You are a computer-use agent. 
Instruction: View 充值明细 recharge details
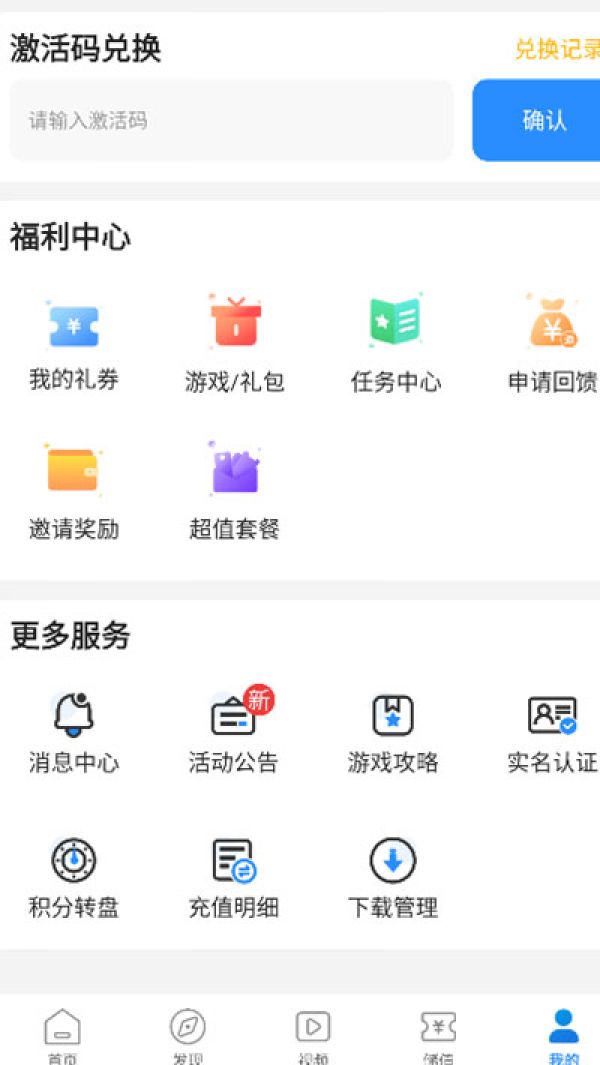point(234,878)
